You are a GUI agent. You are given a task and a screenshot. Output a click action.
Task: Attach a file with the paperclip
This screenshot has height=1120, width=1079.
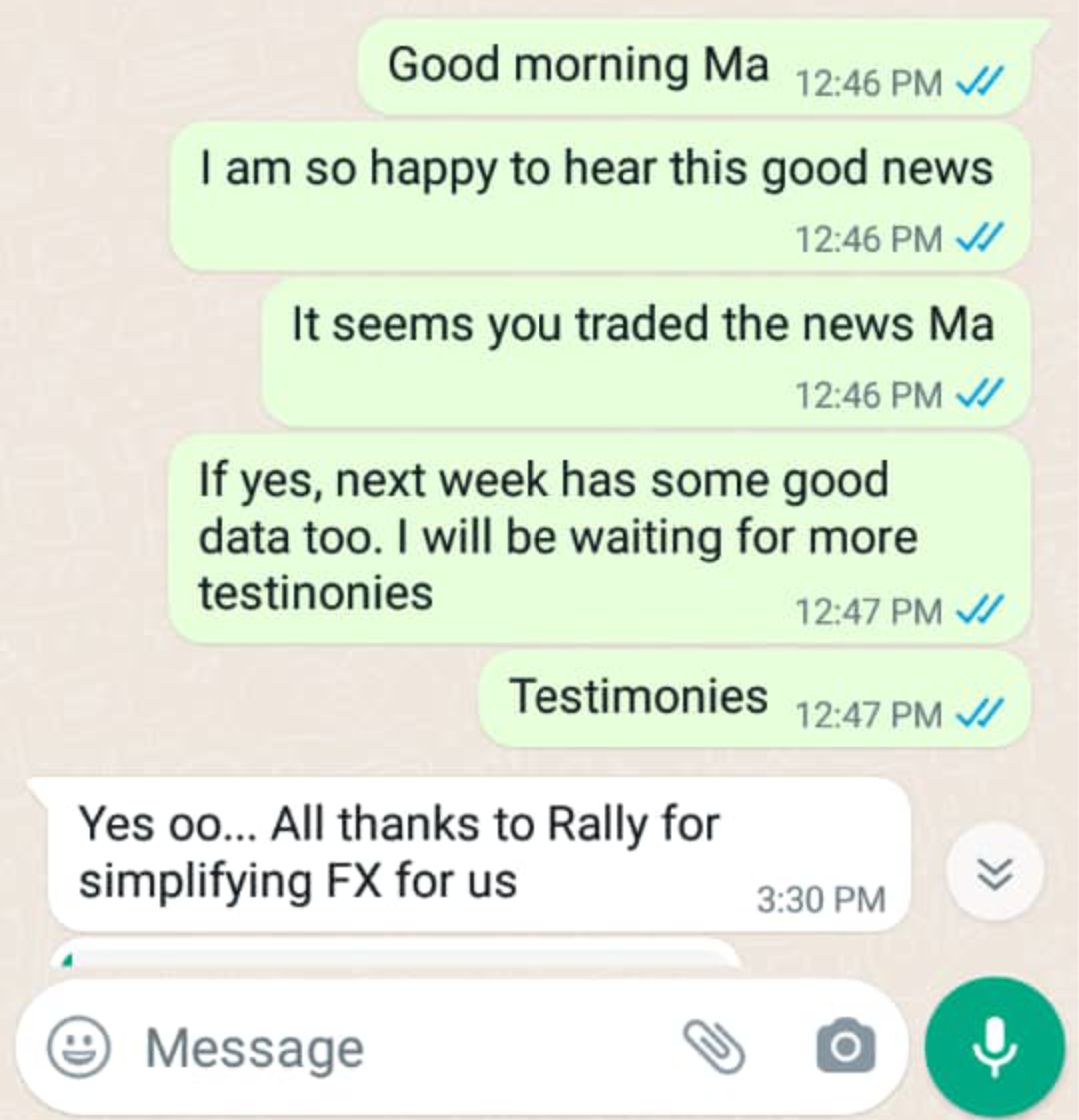click(x=714, y=1047)
